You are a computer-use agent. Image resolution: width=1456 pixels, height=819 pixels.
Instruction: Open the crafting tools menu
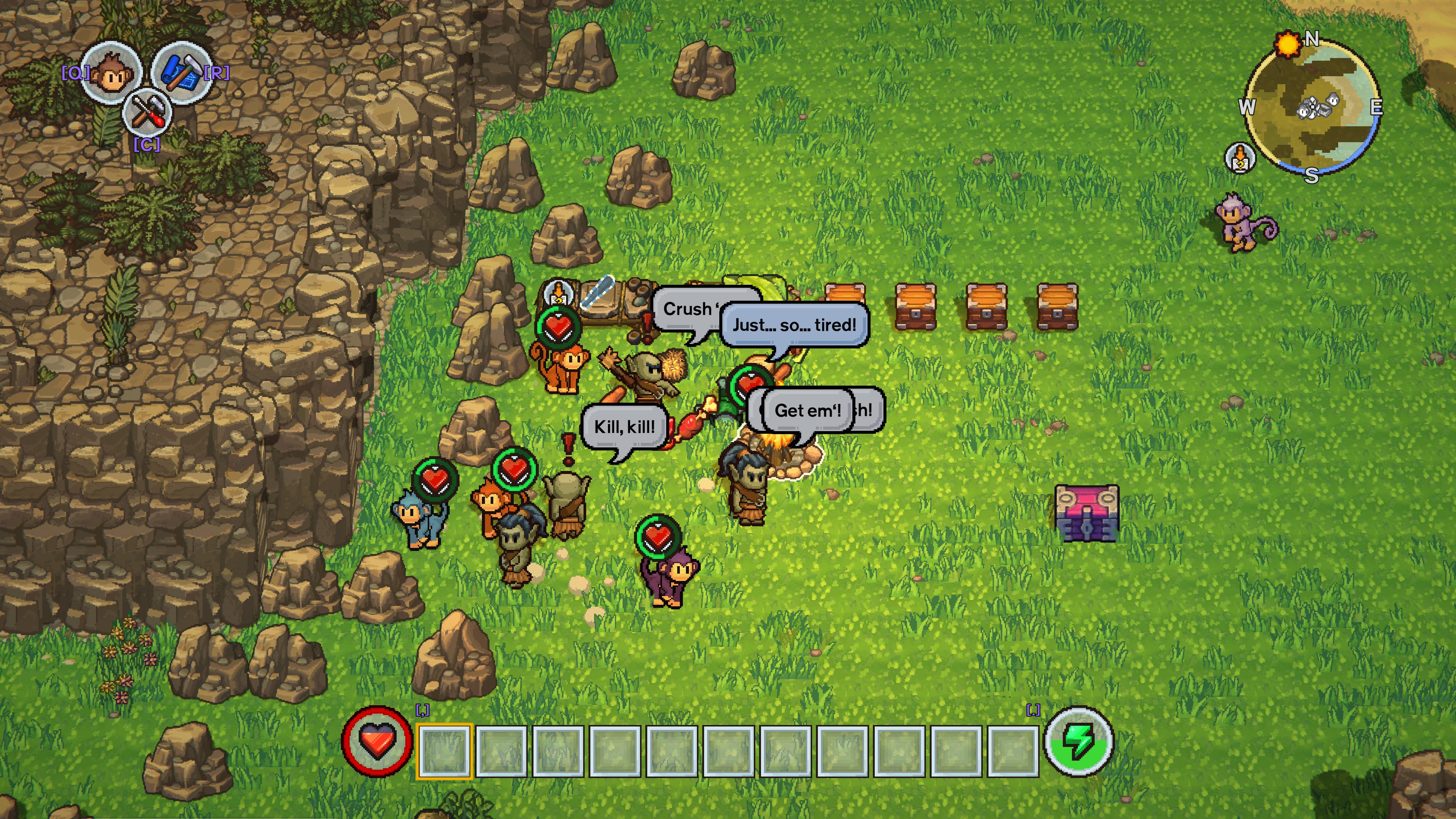click(147, 113)
